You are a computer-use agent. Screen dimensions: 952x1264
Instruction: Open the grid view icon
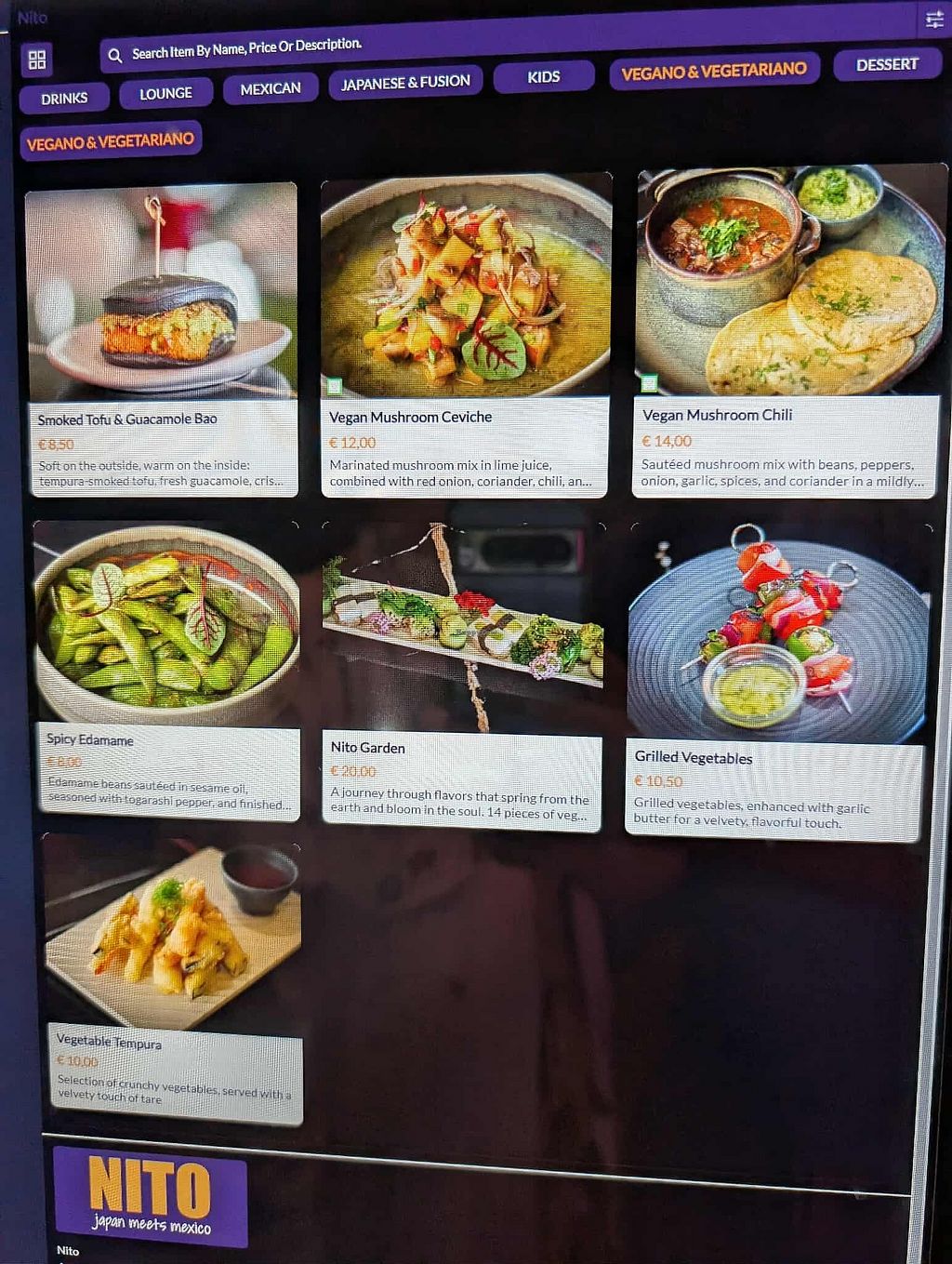pos(37,60)
